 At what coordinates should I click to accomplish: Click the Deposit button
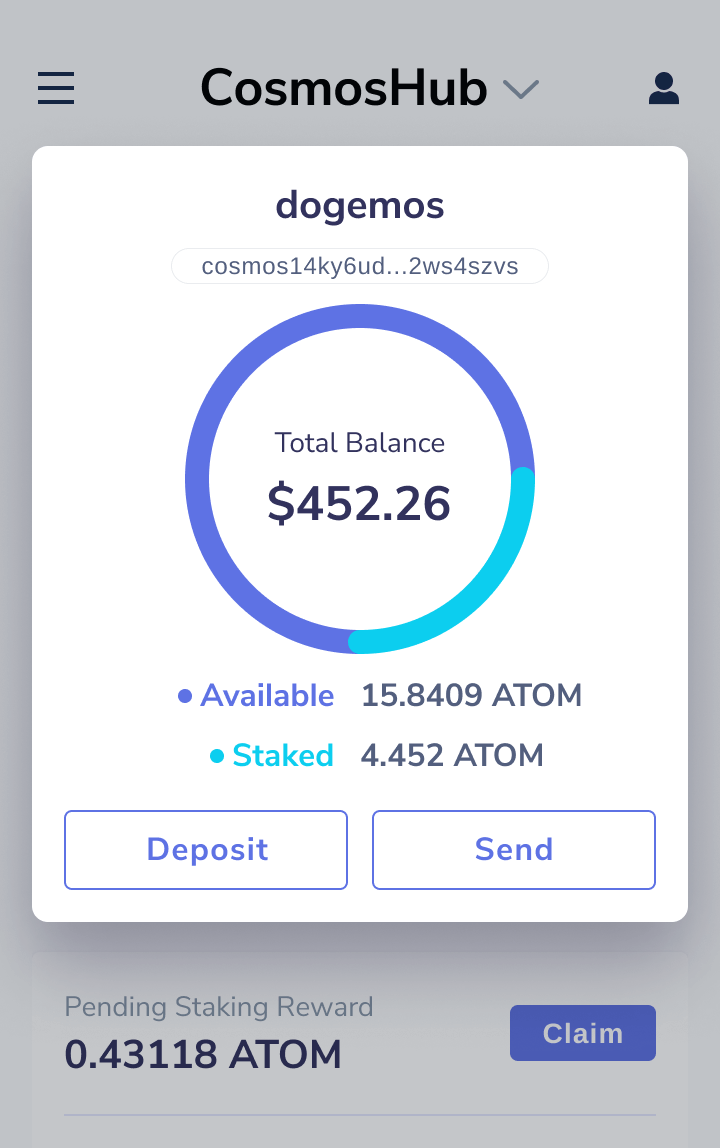coord(206,849)
